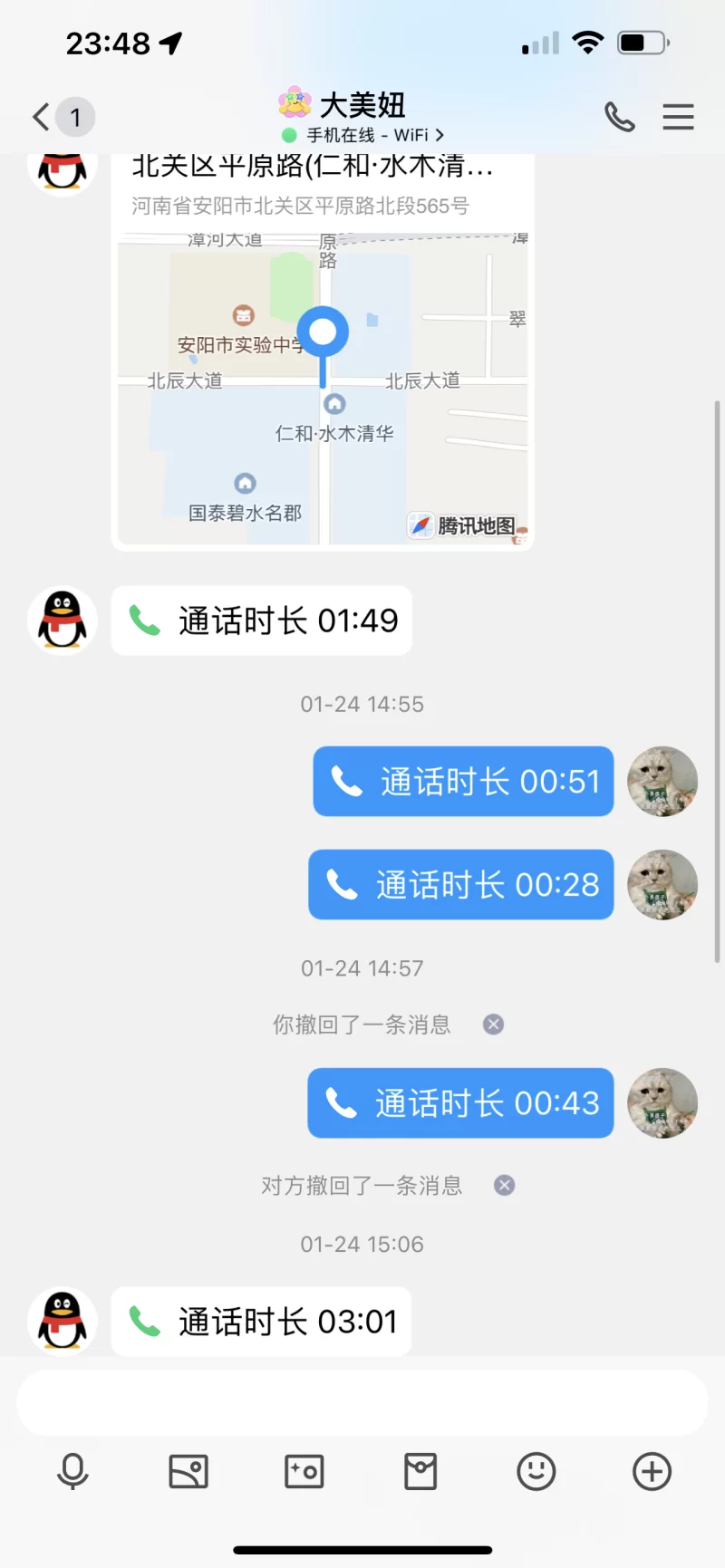This screenshot has width=725, height=1568.
Task: Open the red packet option
Action: tap(420, 1471)
